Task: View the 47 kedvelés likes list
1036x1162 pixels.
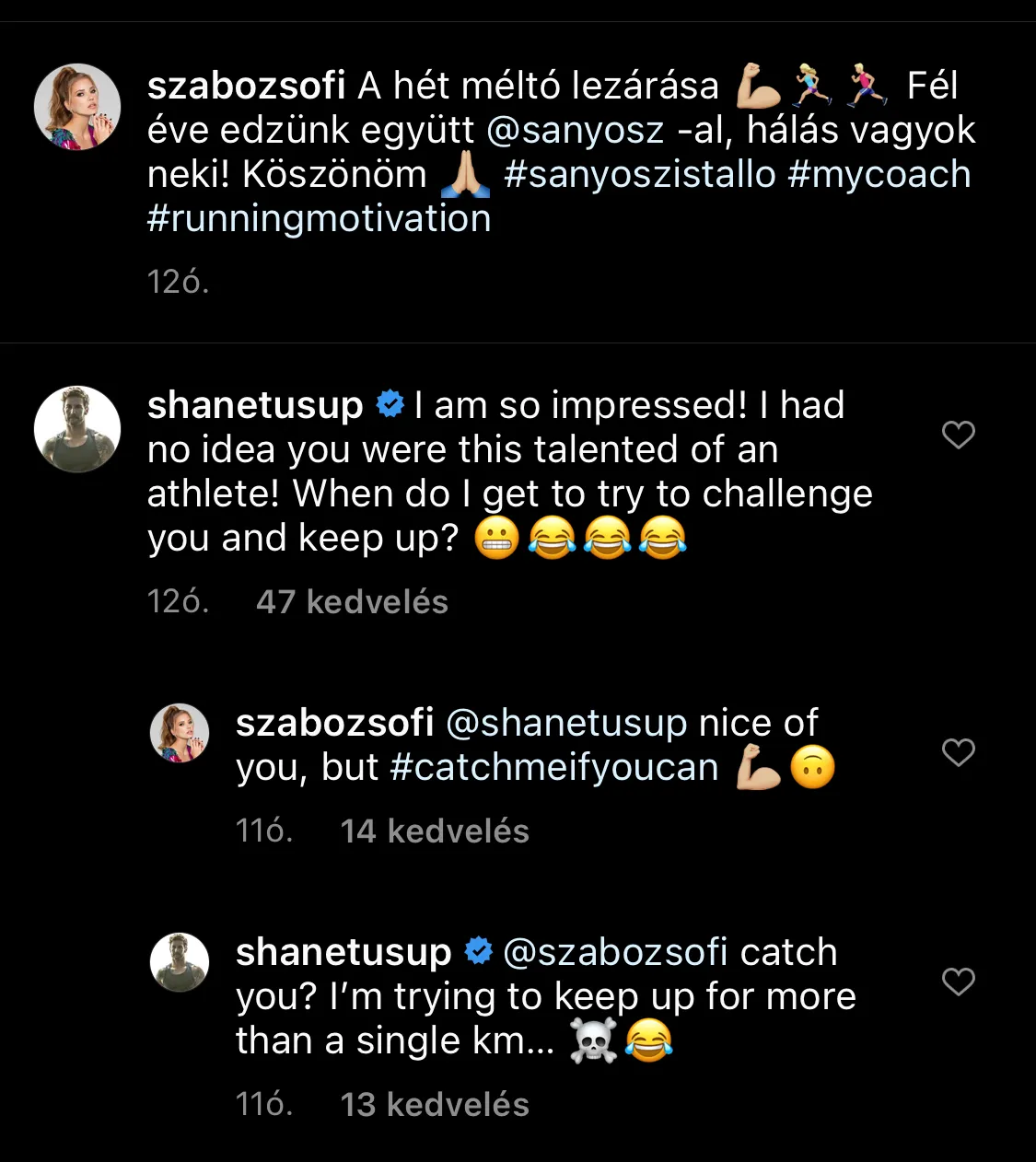Action: (x=352, y=602)
